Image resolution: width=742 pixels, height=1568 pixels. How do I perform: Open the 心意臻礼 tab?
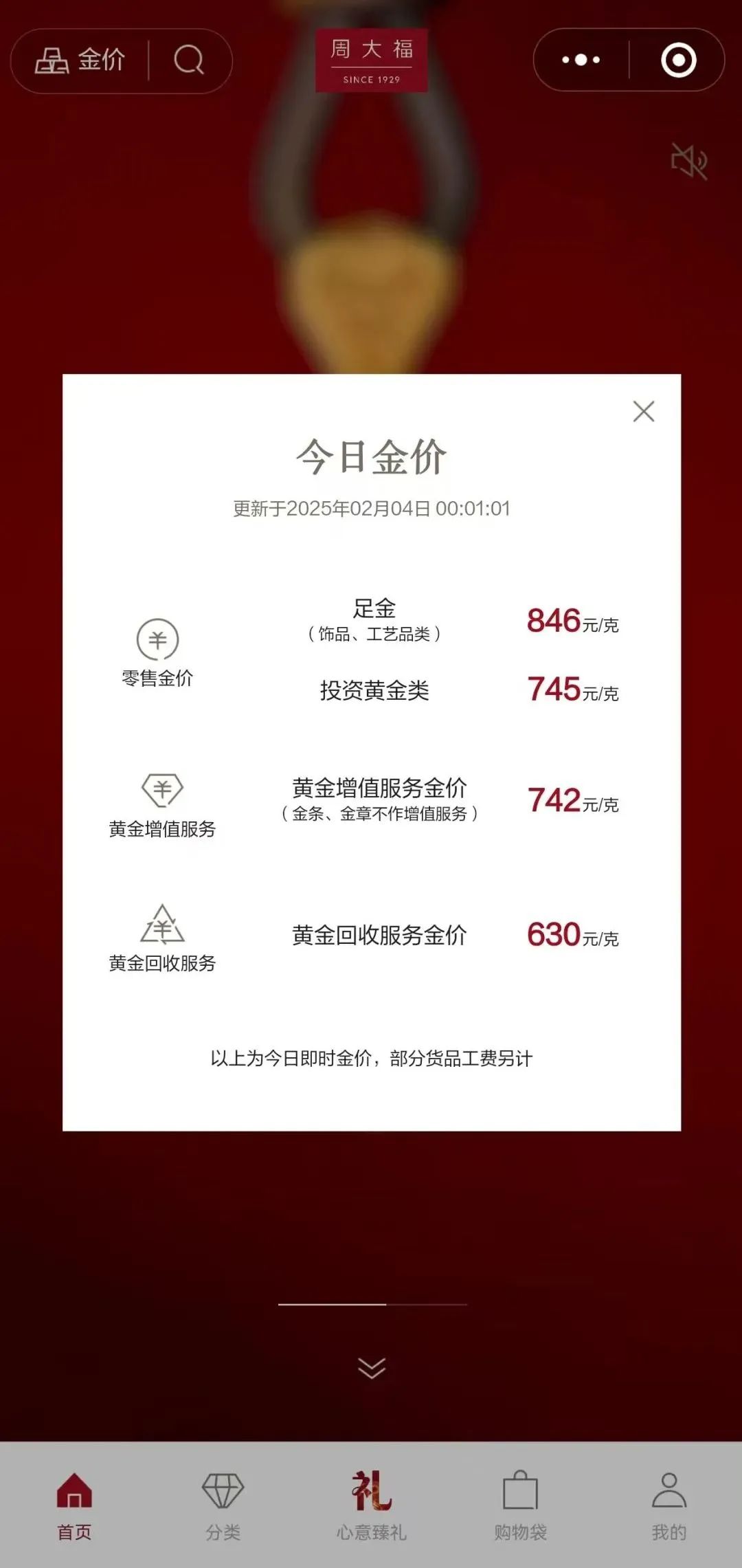[371, 1505]
